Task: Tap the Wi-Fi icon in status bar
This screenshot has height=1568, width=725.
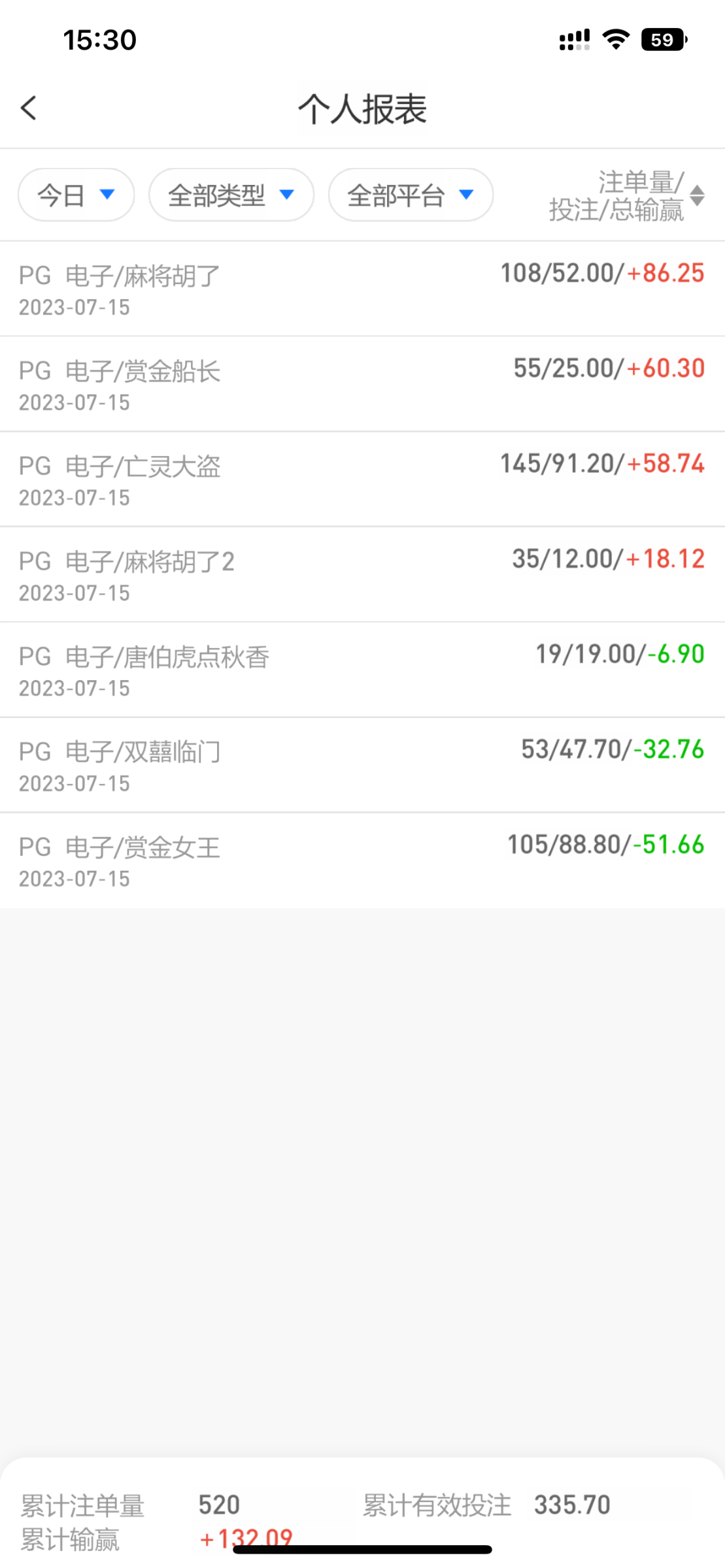Action: [615, 41]
